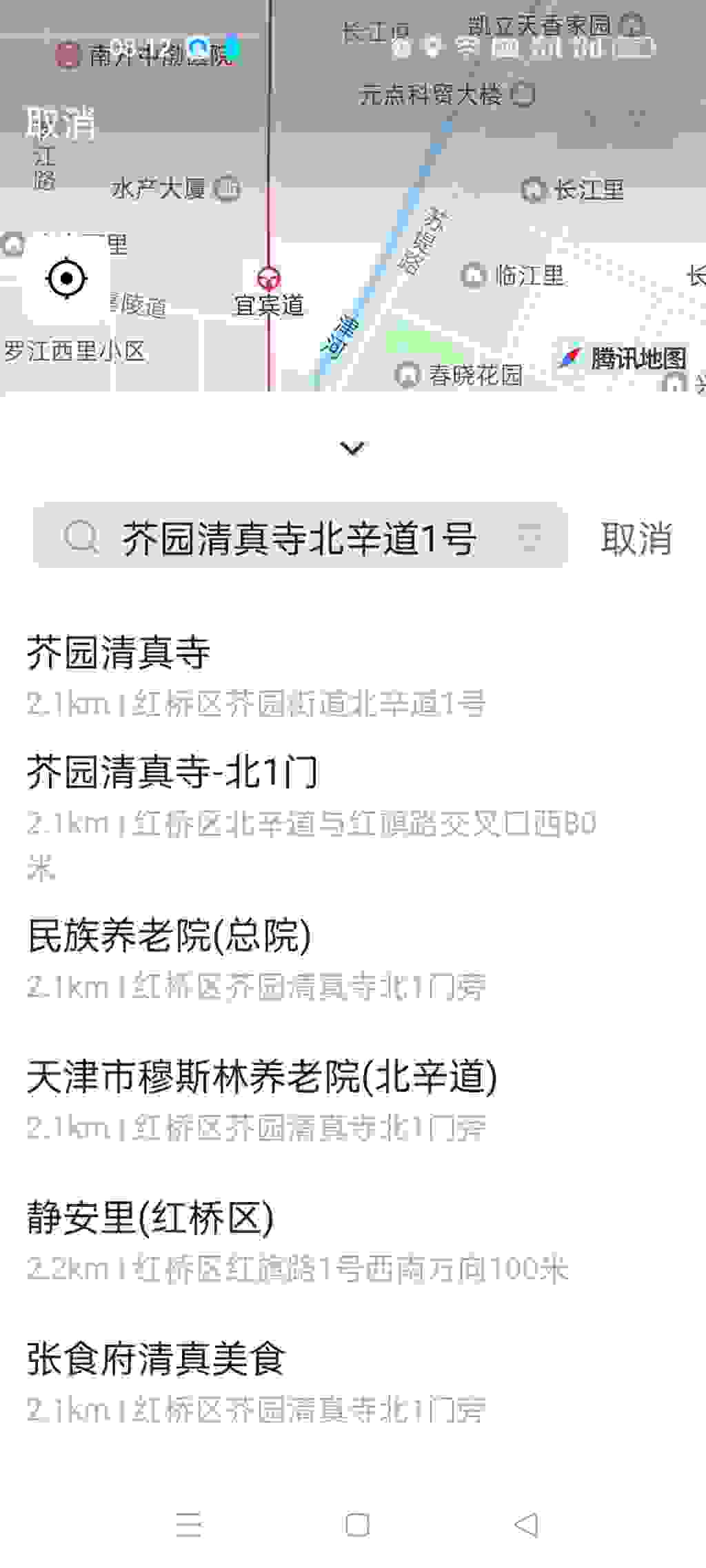Tap the cancel text over the map
Viewport: 706px width, 1568px height.
pyautogui.click(x=60, y=123)
